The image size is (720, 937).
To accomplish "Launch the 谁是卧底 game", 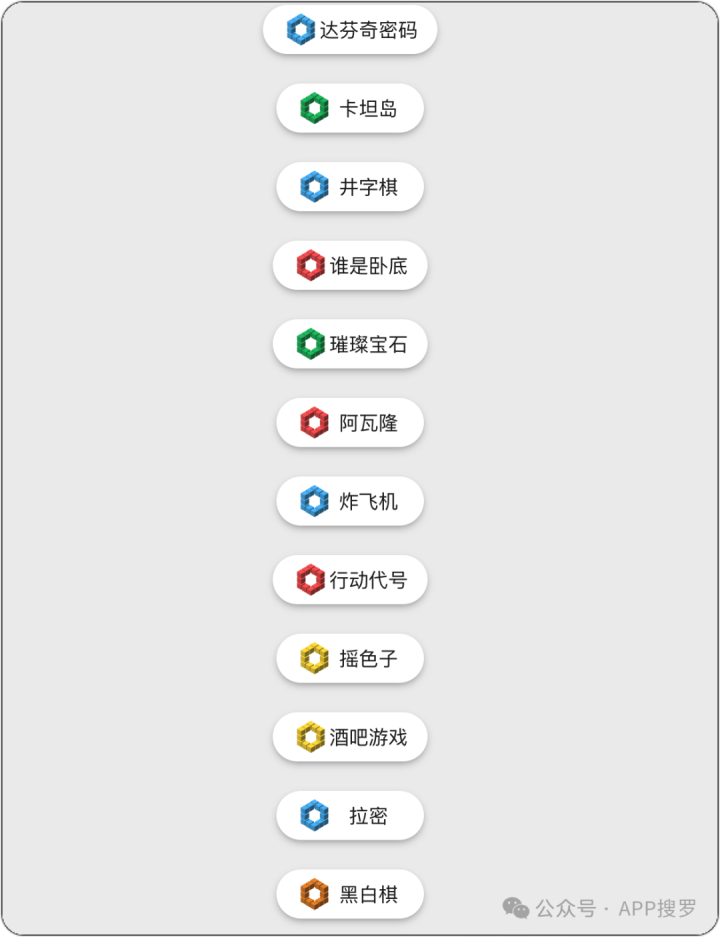I will (x=350, y=265).
